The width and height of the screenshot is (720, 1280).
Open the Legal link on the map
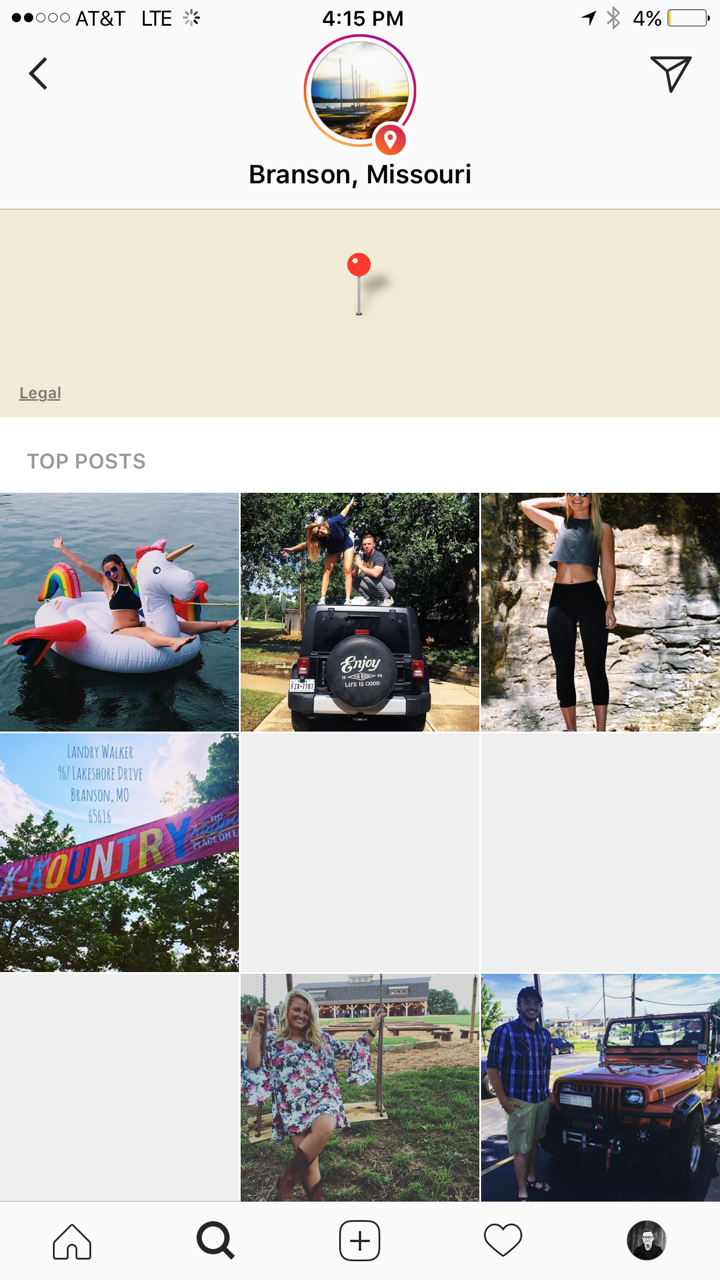(x=40, y=393)
